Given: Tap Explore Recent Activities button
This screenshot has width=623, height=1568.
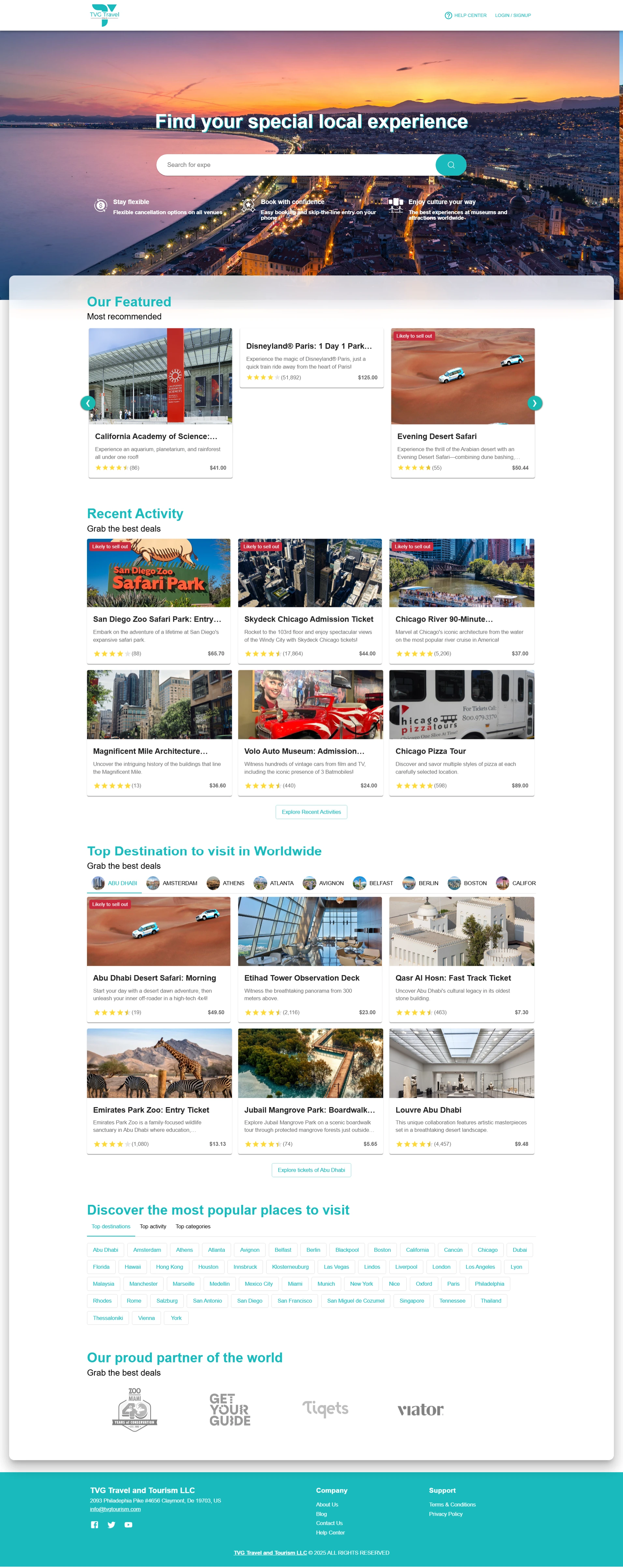Looking at the screenshot, I should point(311,812).
